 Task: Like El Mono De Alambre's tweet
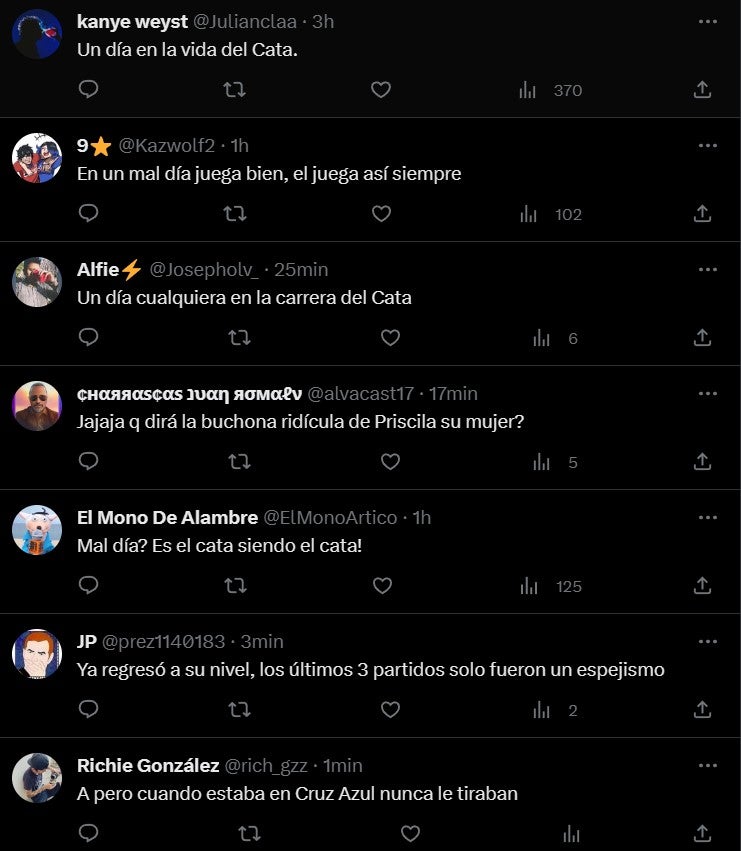(382, 586)
